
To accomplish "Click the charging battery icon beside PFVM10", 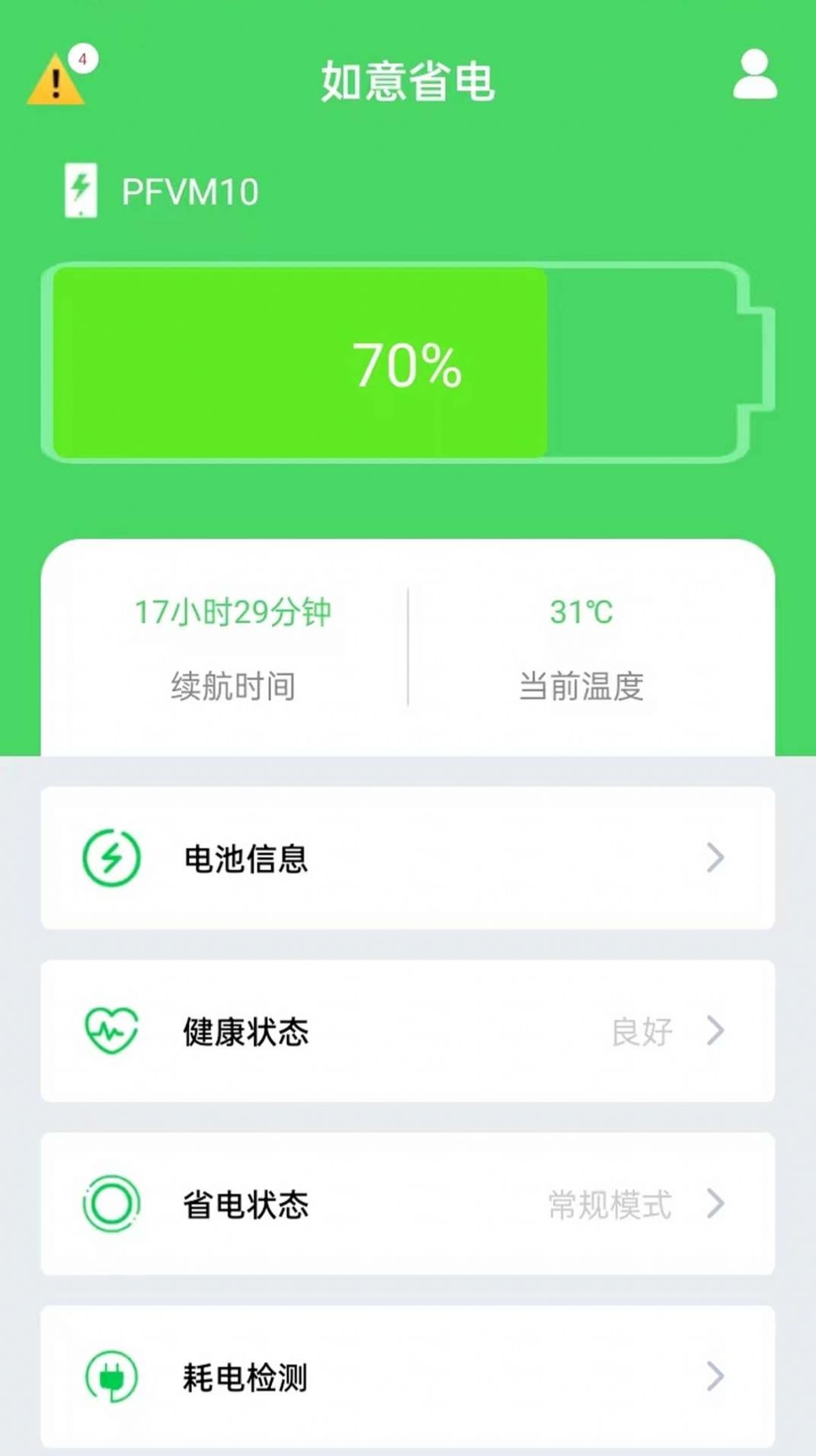I will tap(82, 190).
